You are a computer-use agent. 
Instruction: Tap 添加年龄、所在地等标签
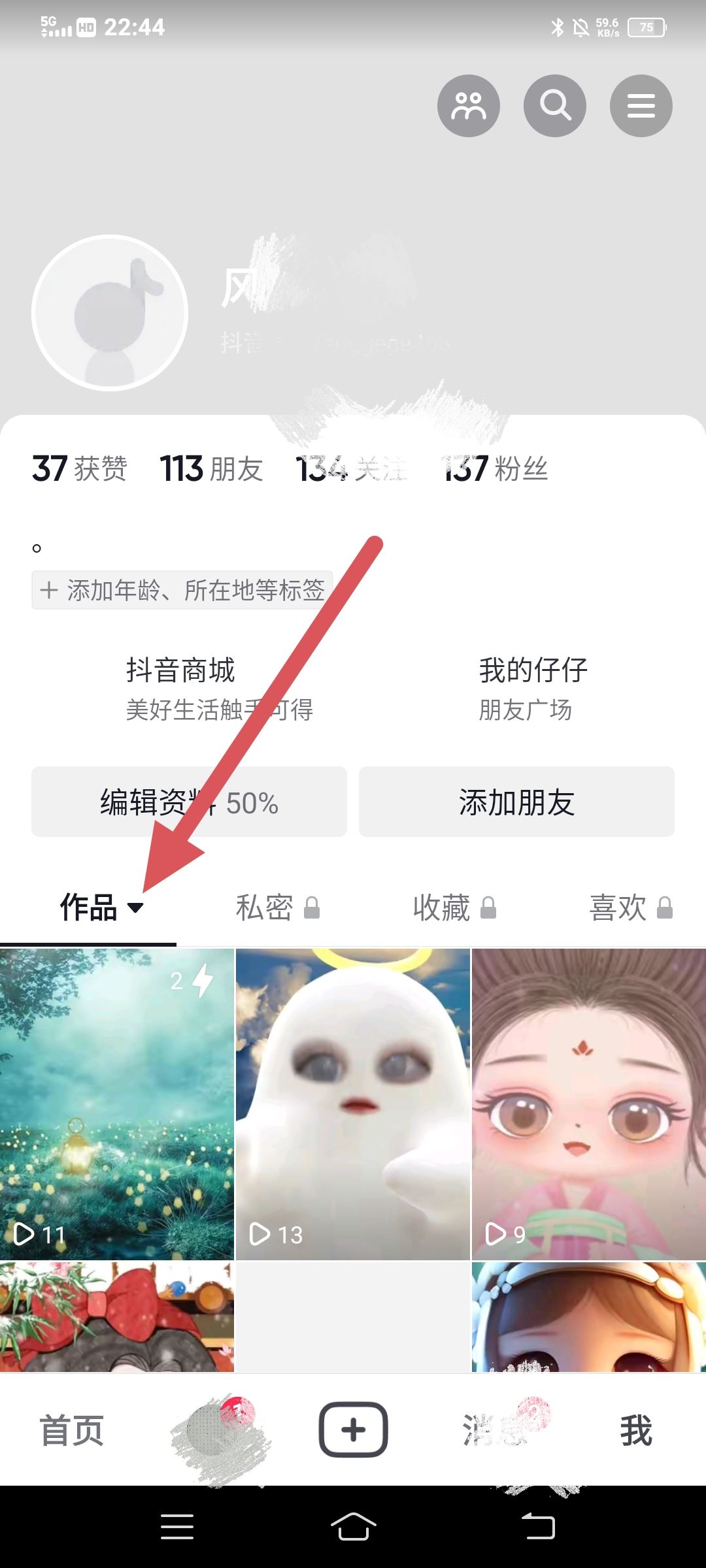[182, 590]
